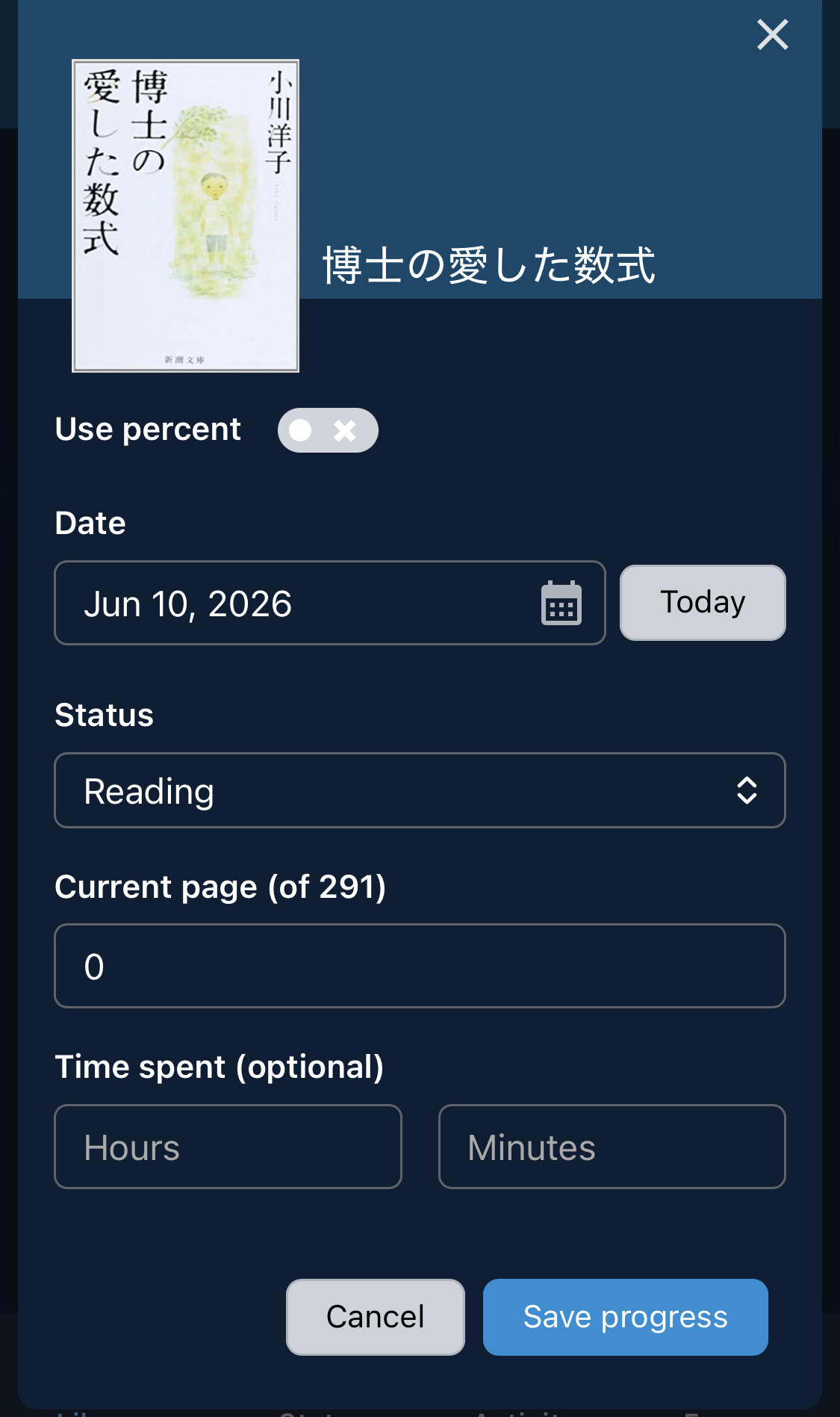
Task: Open the calendar picker icon
Action: [561, 603]
